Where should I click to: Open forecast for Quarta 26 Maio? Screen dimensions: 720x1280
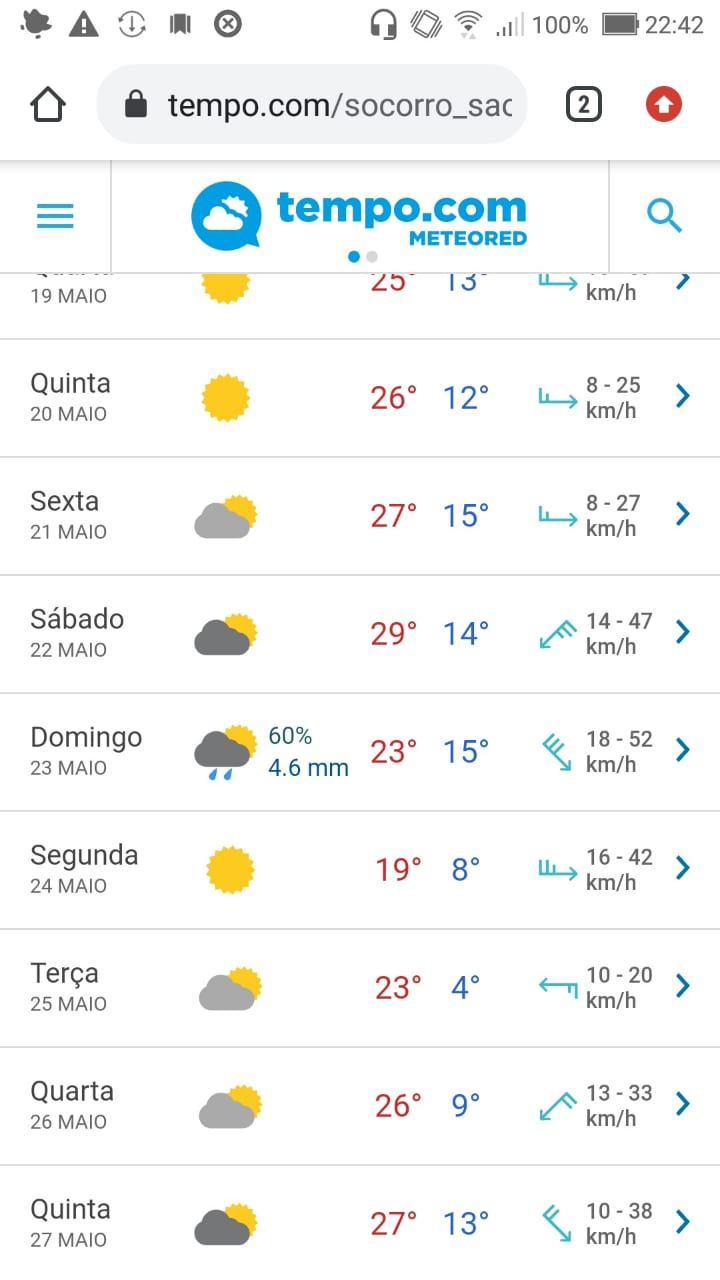[360, 1106]
